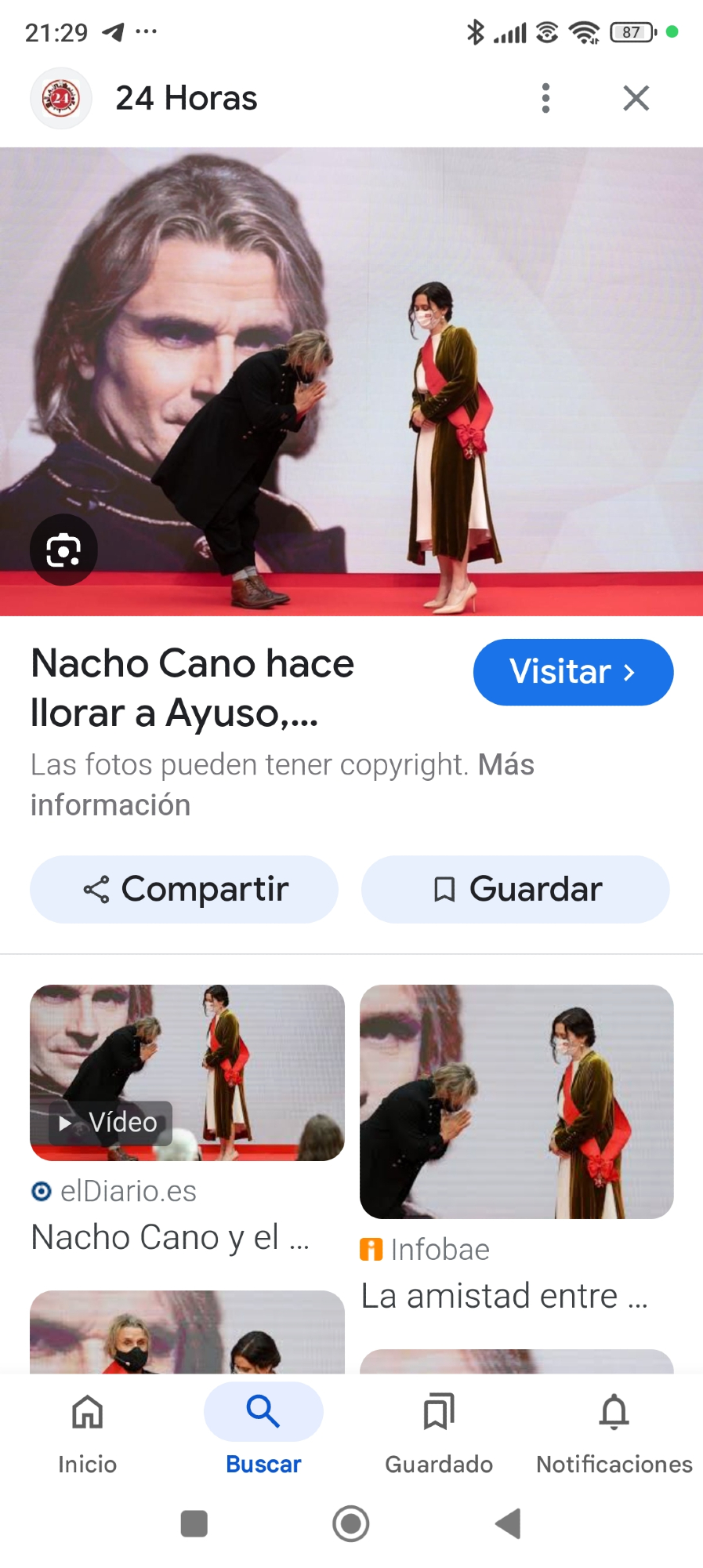This screenshot has width=703, height=1568.
Task: Visit the source page via Visitar
Action: click(573, 672)
